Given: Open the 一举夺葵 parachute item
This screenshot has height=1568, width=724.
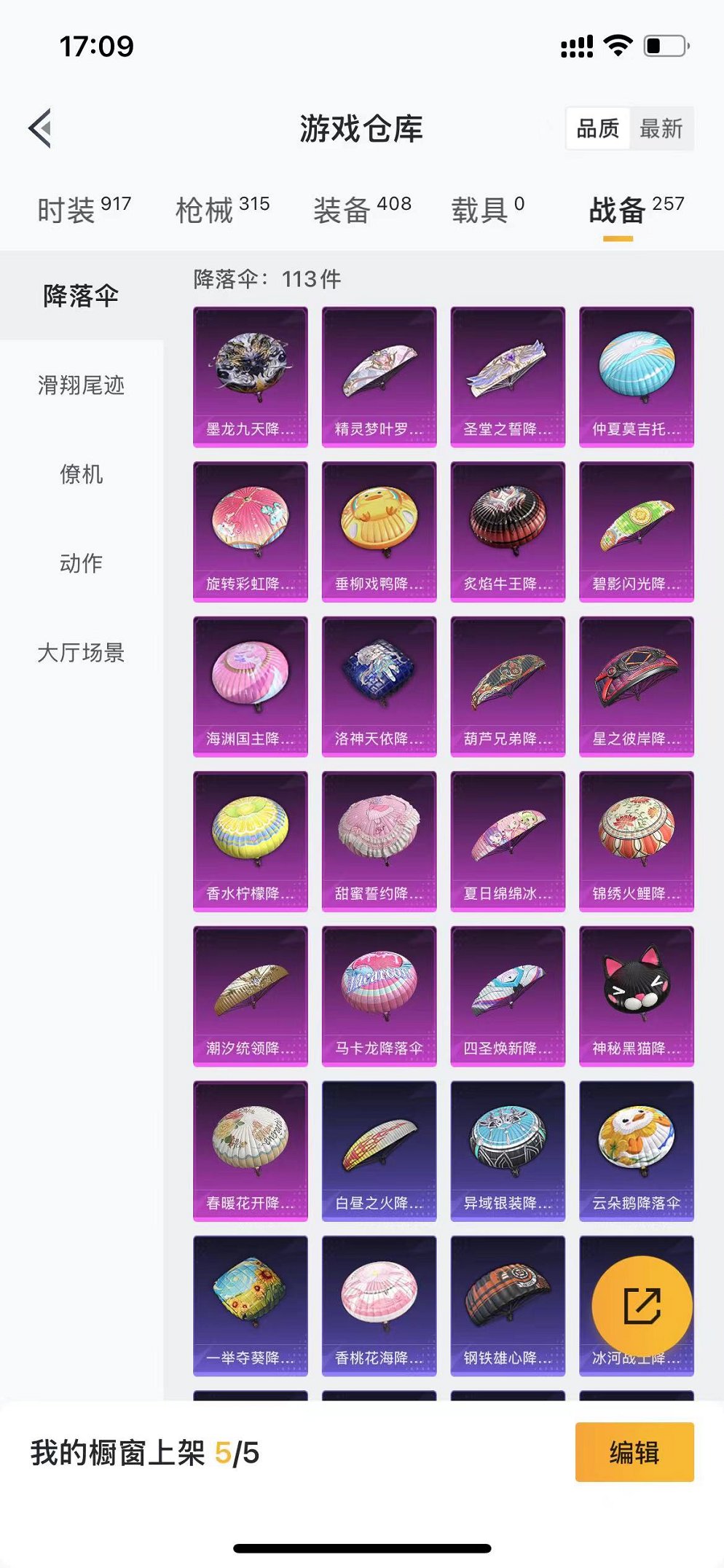Looking at the screenshot, I should point(251,1306).
